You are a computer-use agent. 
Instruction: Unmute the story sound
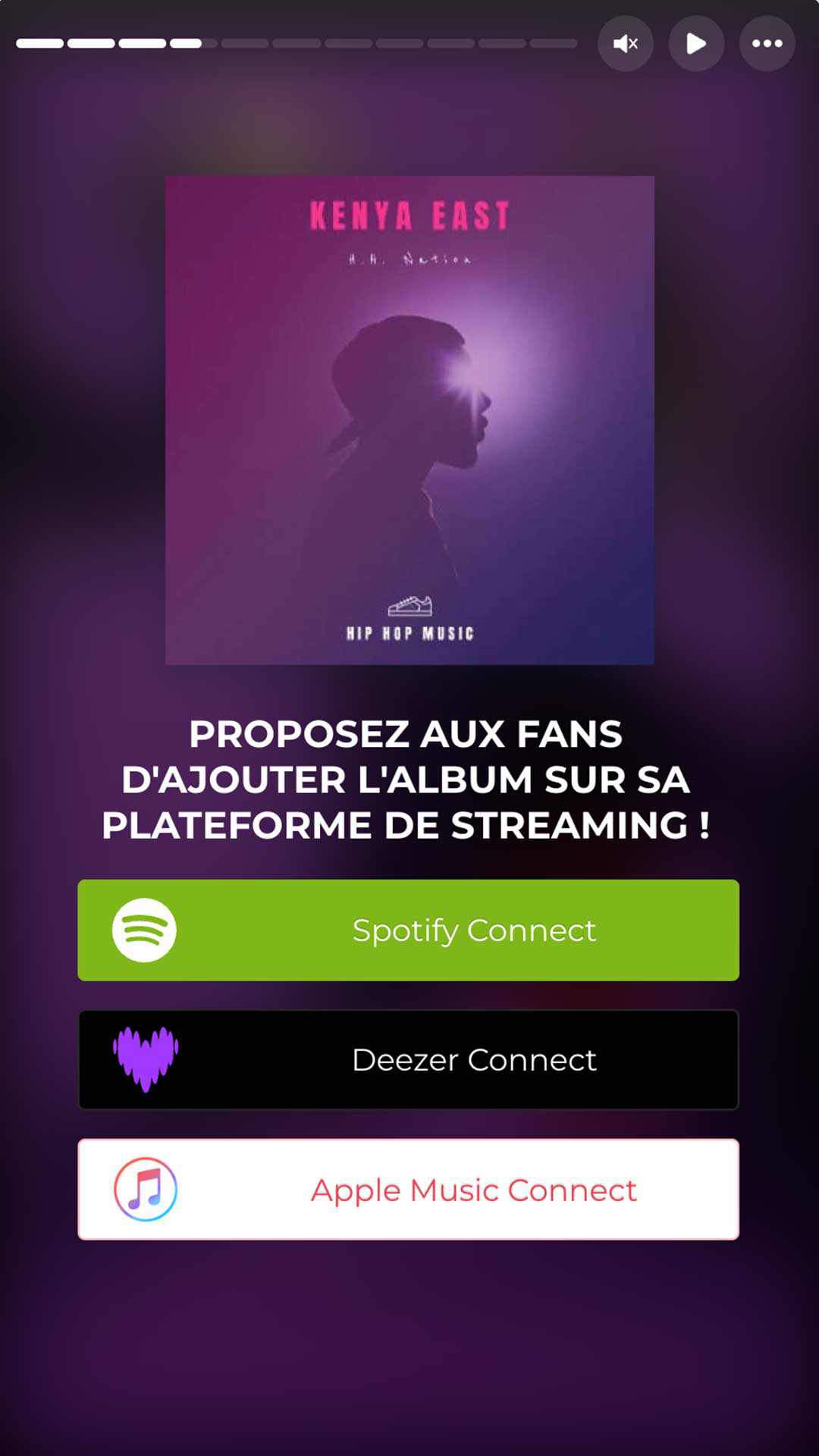click(x=626, y=44)
